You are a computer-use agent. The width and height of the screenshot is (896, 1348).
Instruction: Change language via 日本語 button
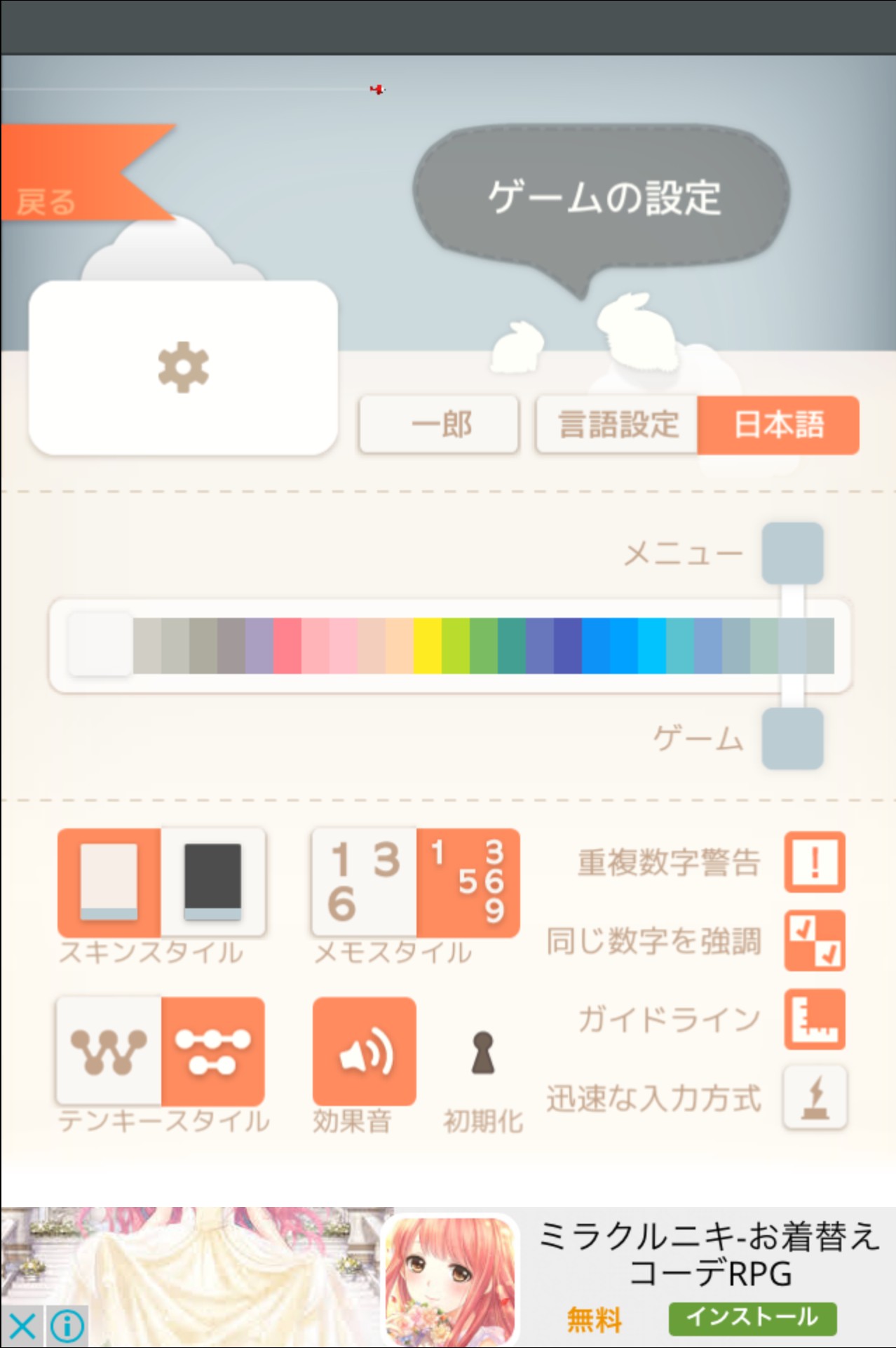[x=778, y=425]
